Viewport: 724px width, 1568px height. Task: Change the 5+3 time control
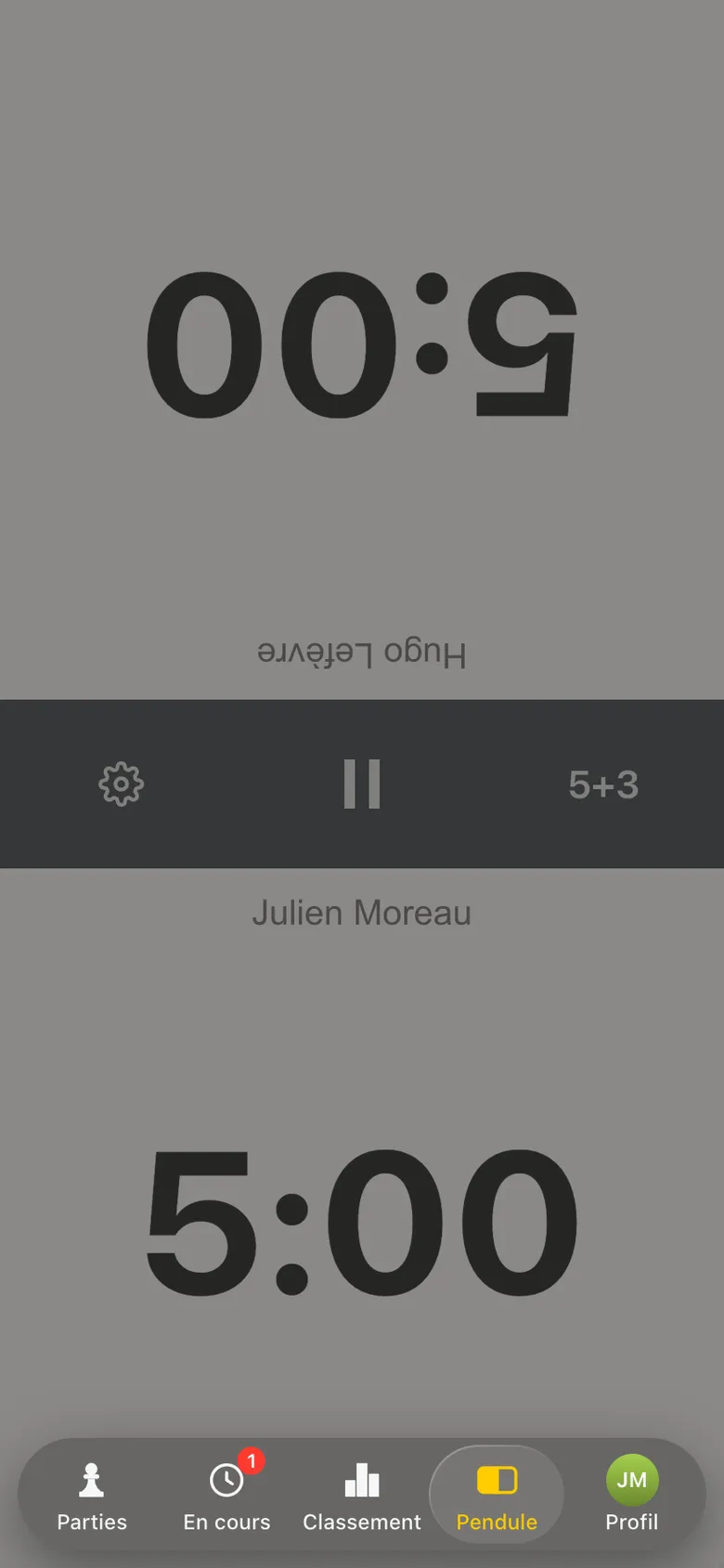603,785
